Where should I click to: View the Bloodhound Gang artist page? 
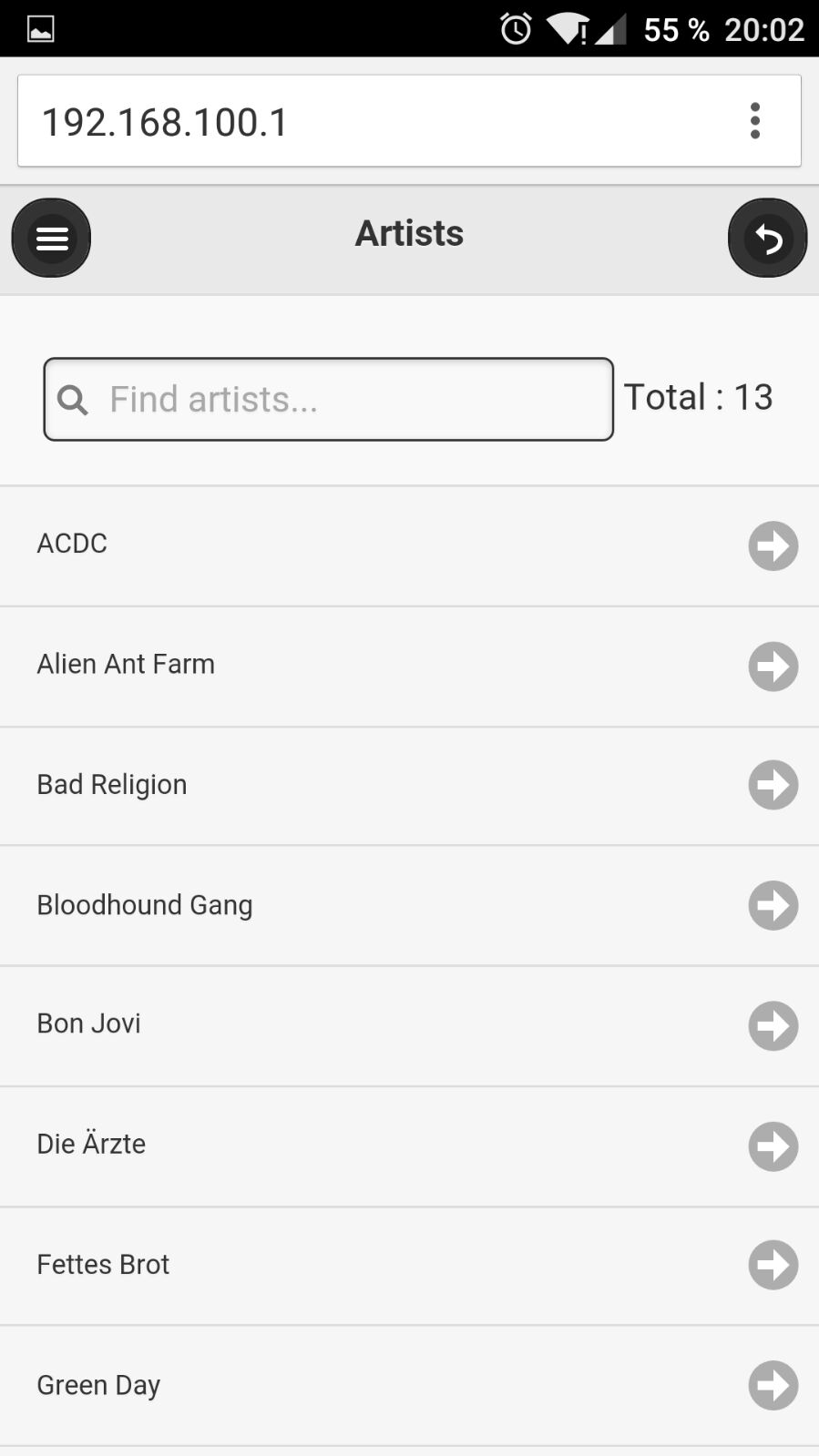pyautogui.click(x=409, y=905)
